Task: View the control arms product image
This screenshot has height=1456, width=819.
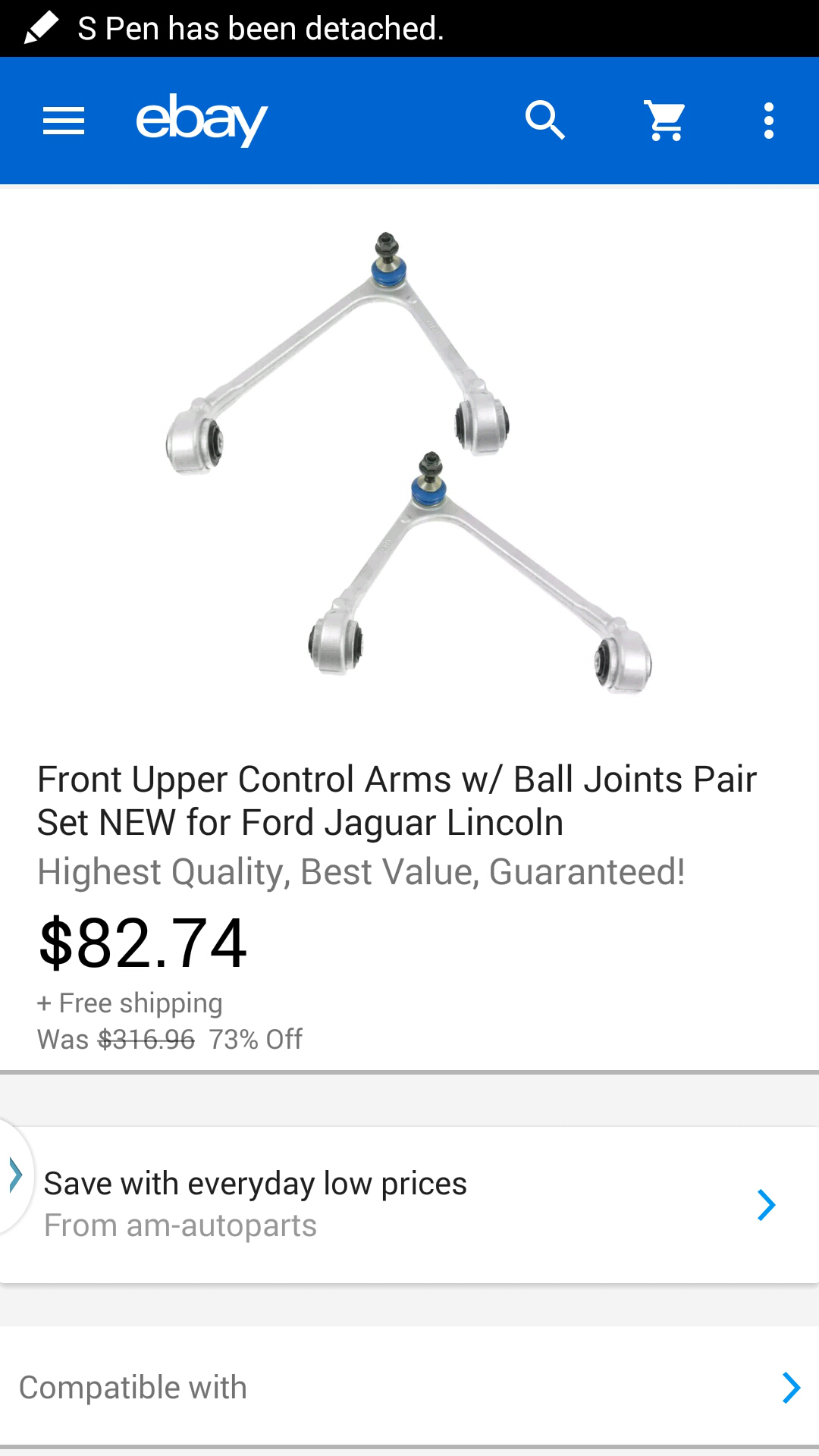Action: coord(409,463)
